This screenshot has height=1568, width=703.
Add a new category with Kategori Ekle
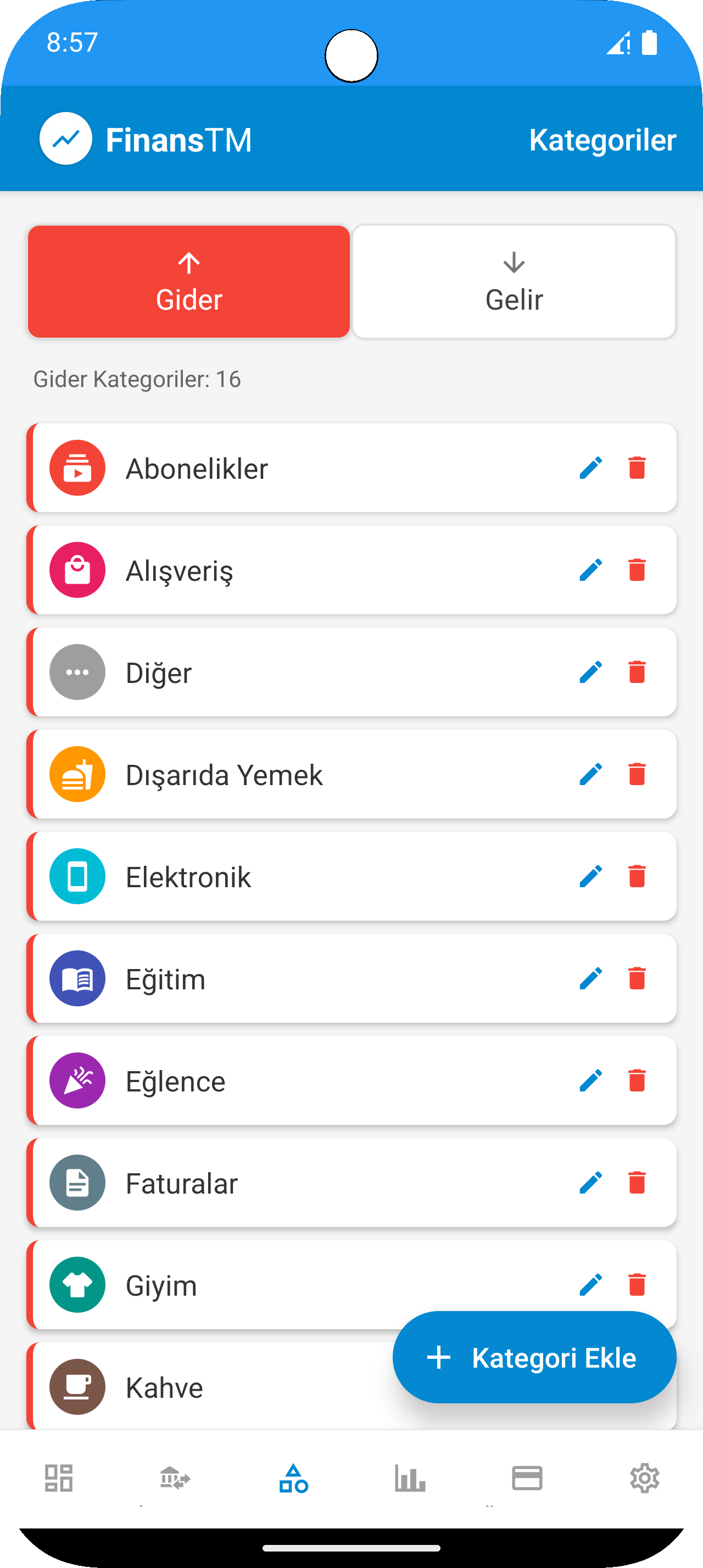[x=534, y=1357]
